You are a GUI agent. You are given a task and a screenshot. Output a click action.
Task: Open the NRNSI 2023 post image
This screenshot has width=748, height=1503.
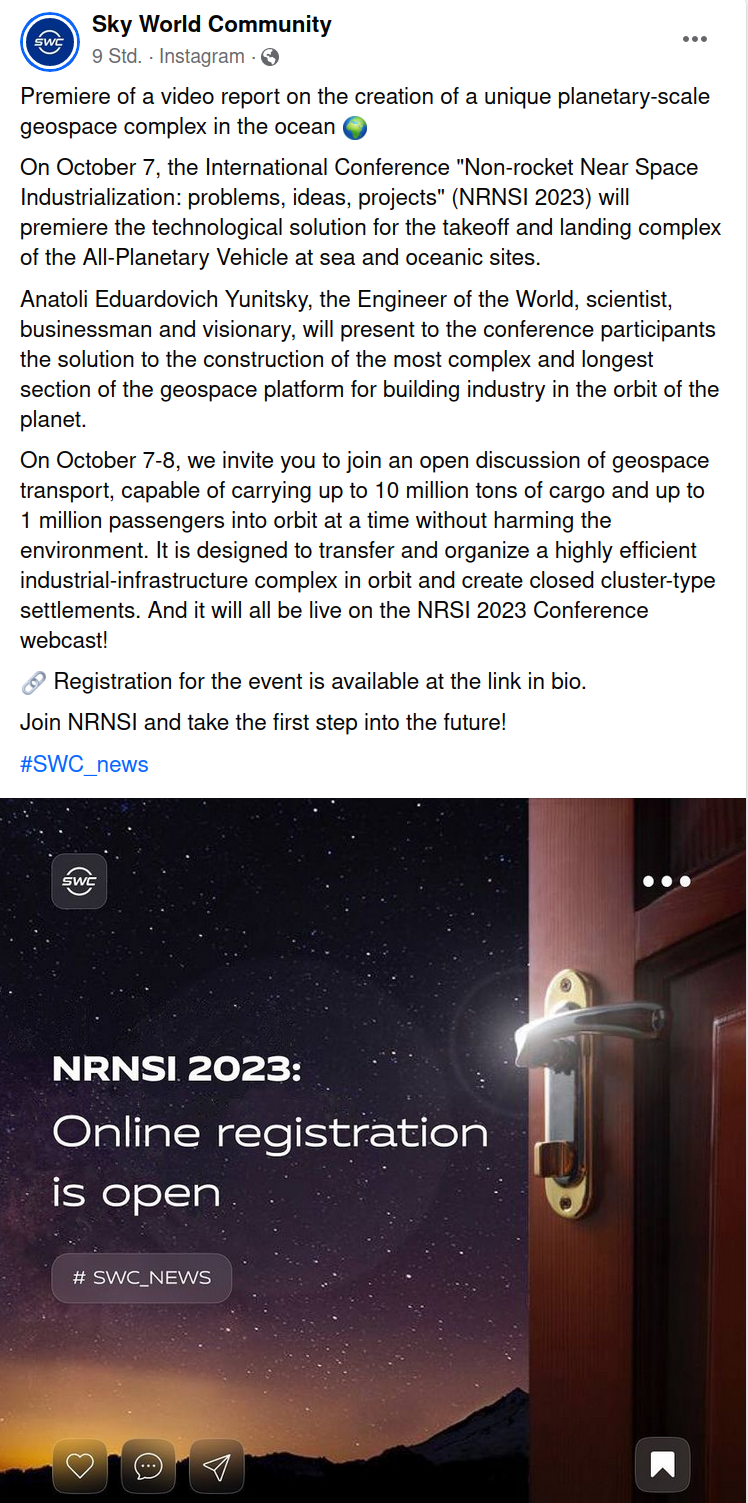(374, 1150)
